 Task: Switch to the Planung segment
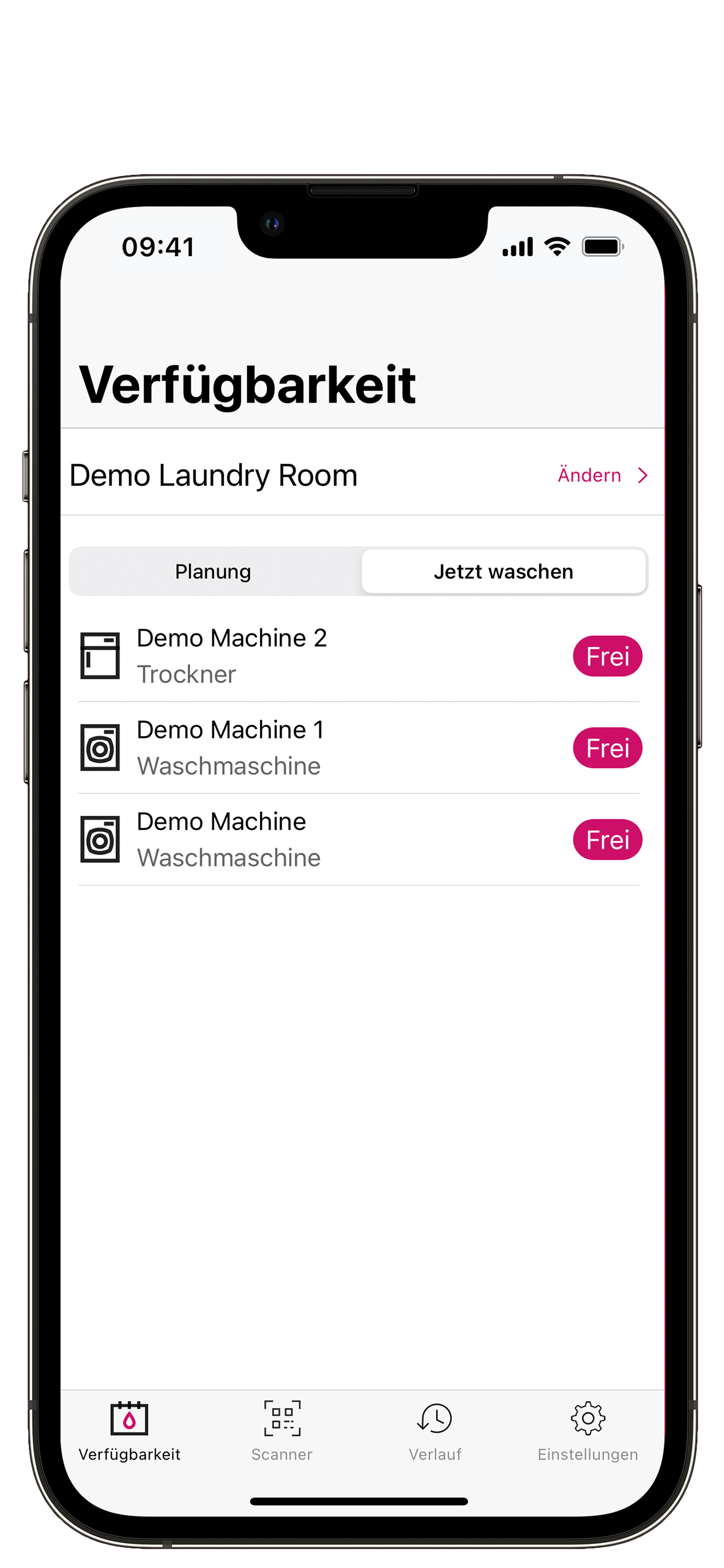tap(213, 572)
